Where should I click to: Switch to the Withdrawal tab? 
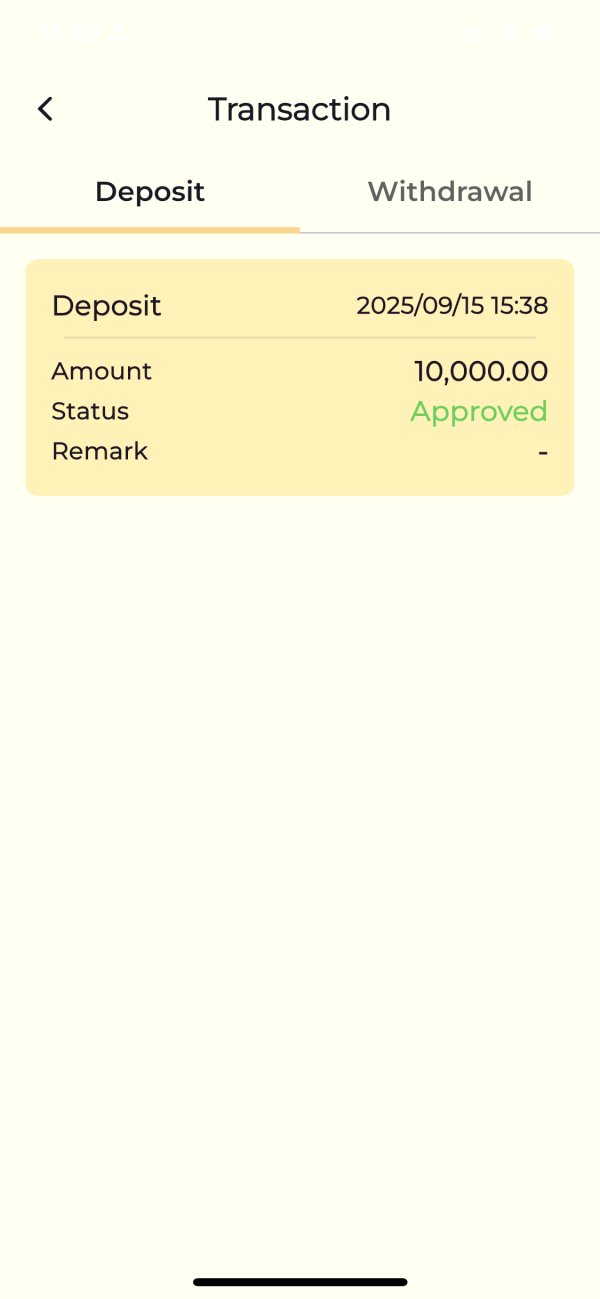click(x=449, y=192)
